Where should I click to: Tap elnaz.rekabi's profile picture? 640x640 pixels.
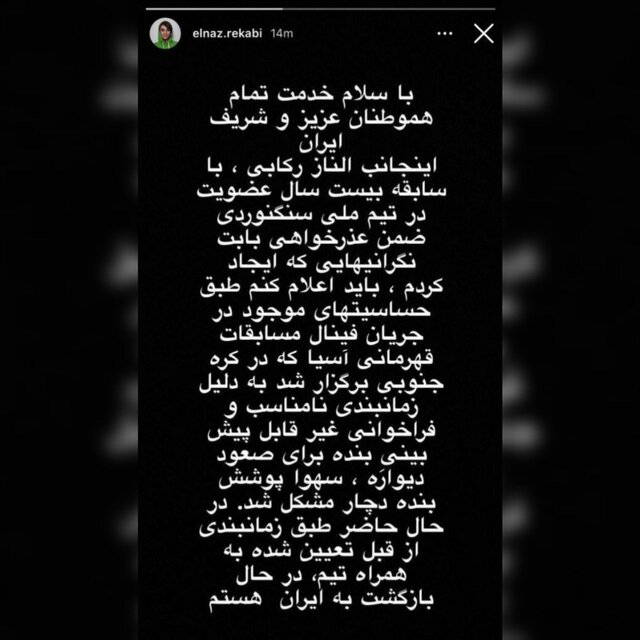click(x=165, y=33)
